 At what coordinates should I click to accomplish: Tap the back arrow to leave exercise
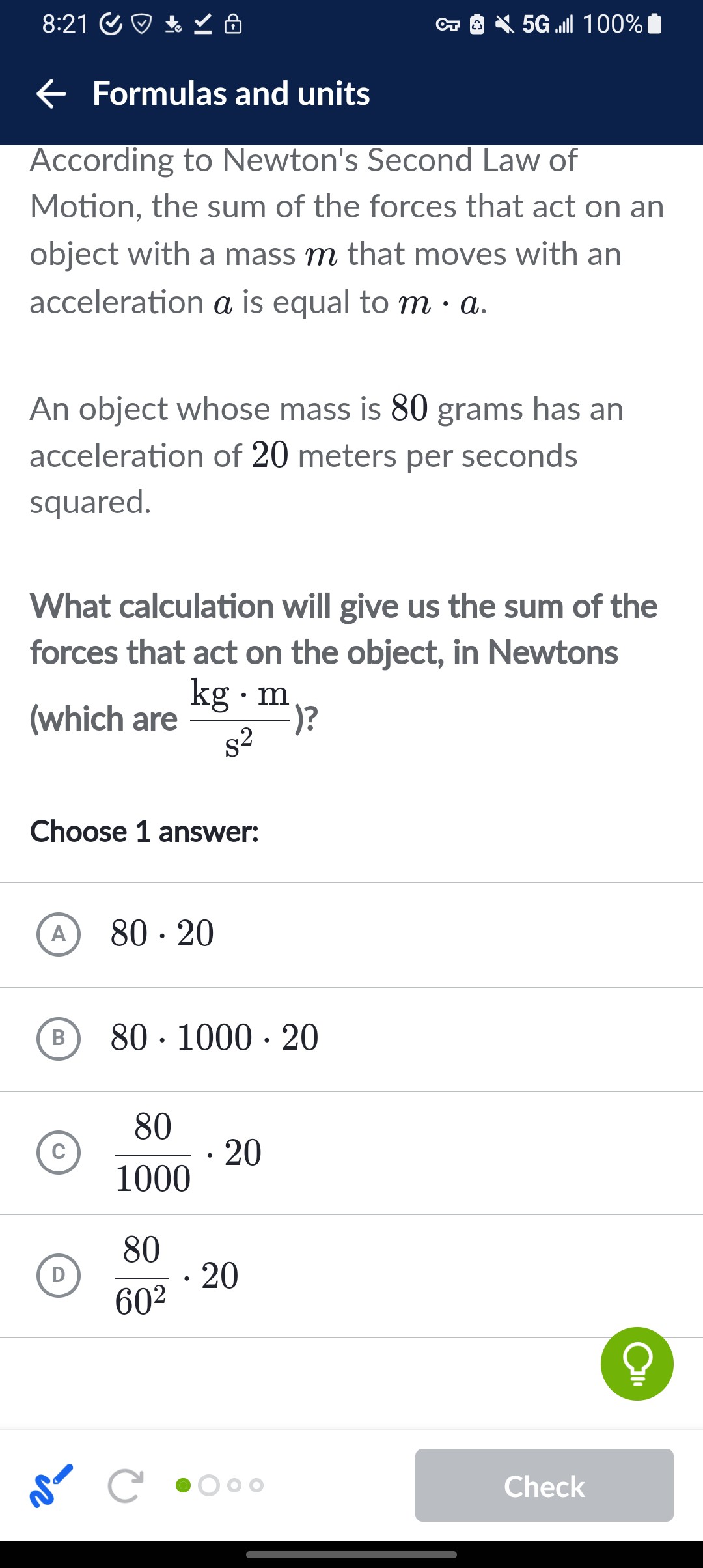point(52,94)
